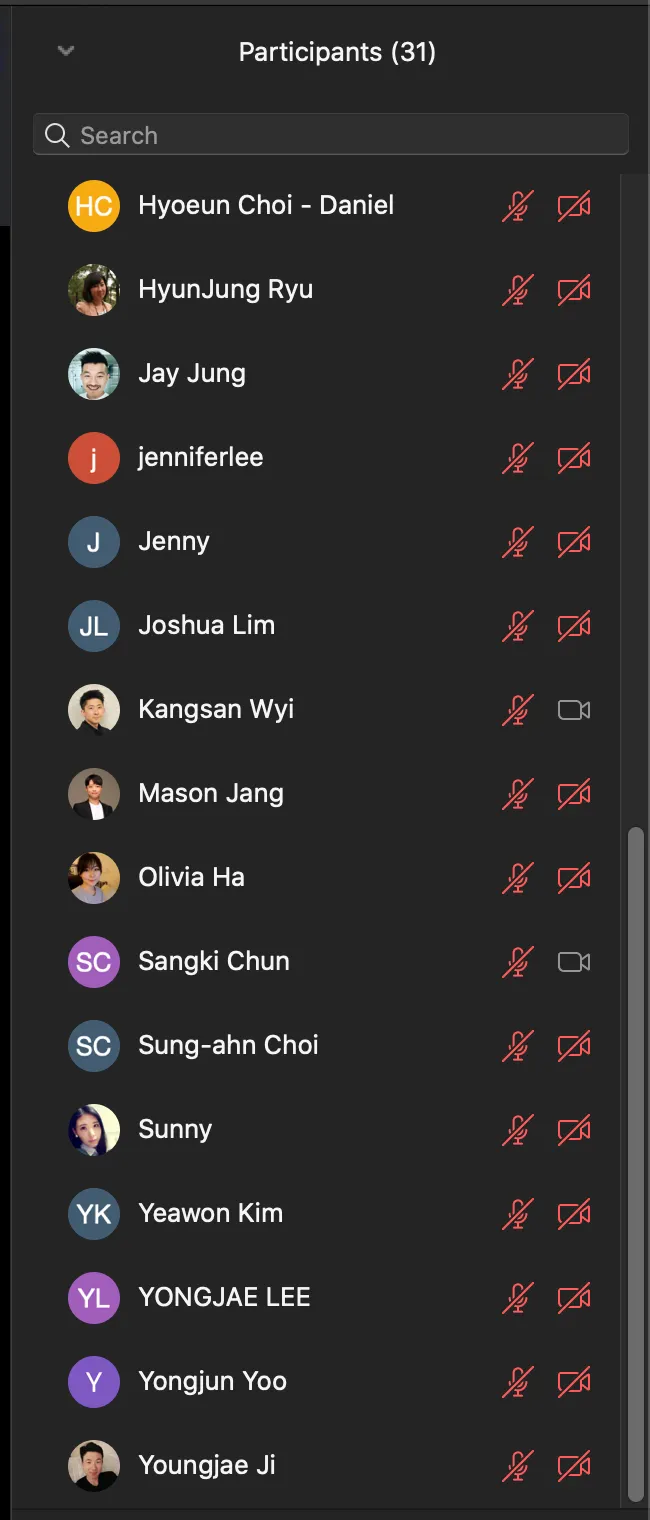This screenshot has width=650, height=1520.
Task: Tap YONGJAE LEE's camera-off icon
Action: (x=573, y=1298)
